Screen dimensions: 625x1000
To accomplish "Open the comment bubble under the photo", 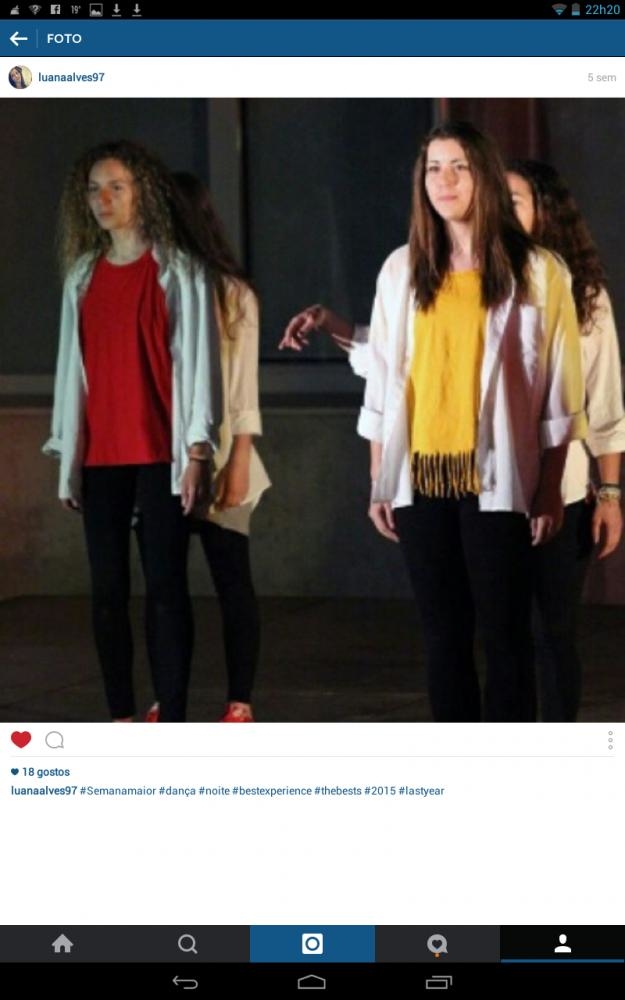I will coord(55,740).
